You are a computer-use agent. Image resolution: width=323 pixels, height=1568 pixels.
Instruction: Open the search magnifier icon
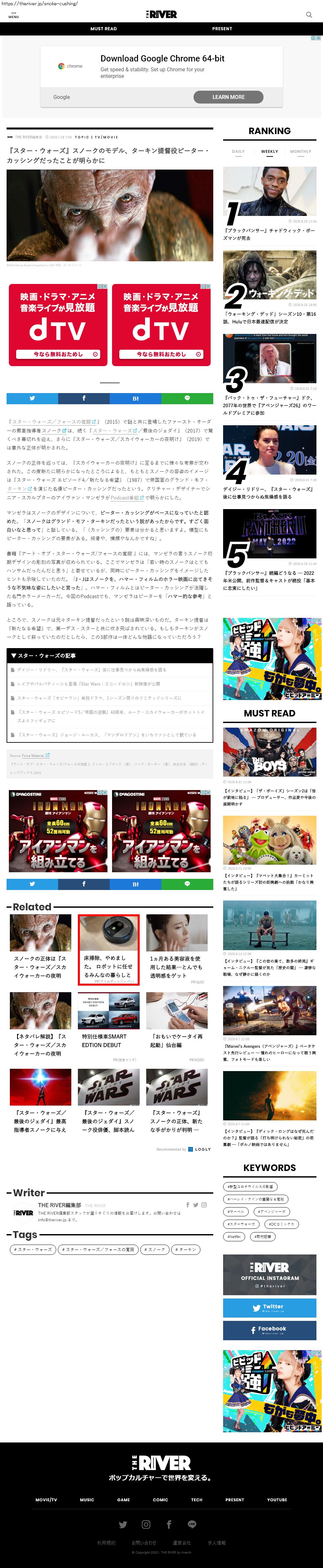[309, 14]
